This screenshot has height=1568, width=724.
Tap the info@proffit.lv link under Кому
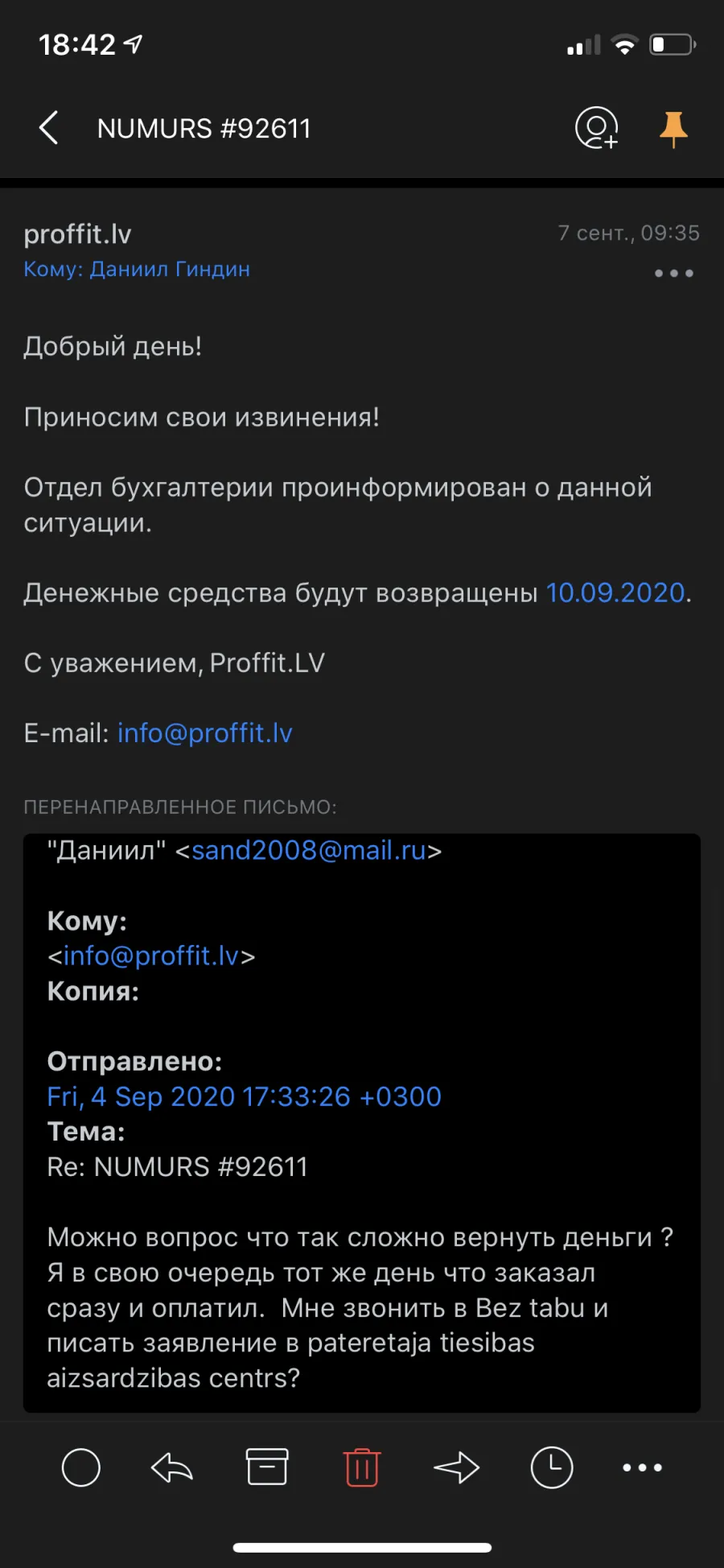(x=151, y=956)
